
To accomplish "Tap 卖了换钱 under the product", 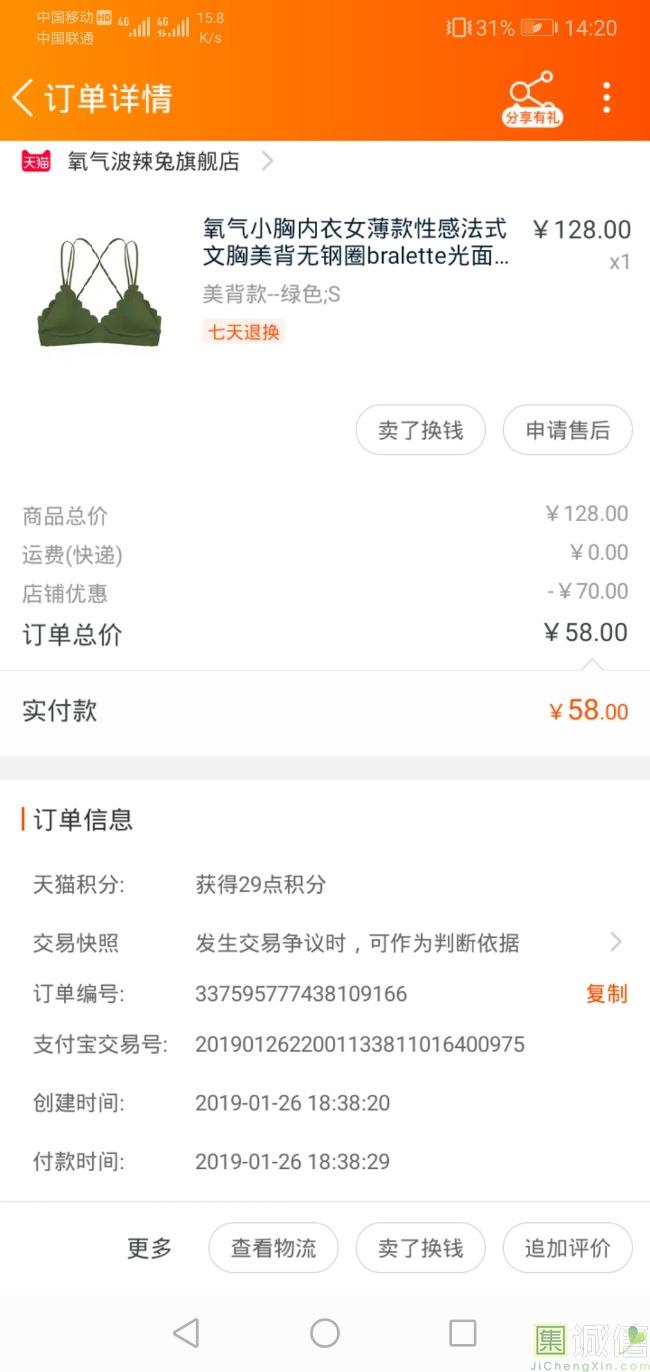I will pos(420,430).
